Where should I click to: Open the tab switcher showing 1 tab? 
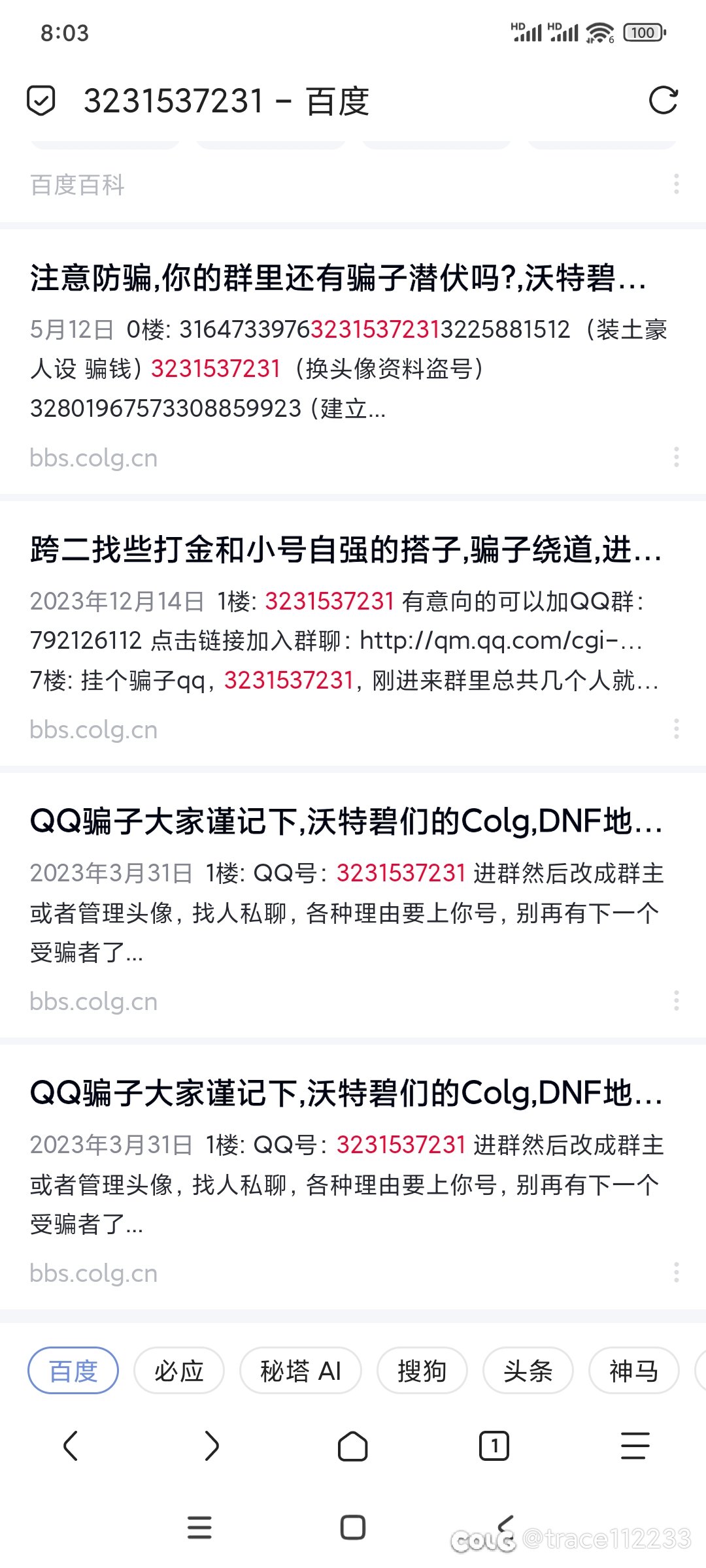point(494,1445)
